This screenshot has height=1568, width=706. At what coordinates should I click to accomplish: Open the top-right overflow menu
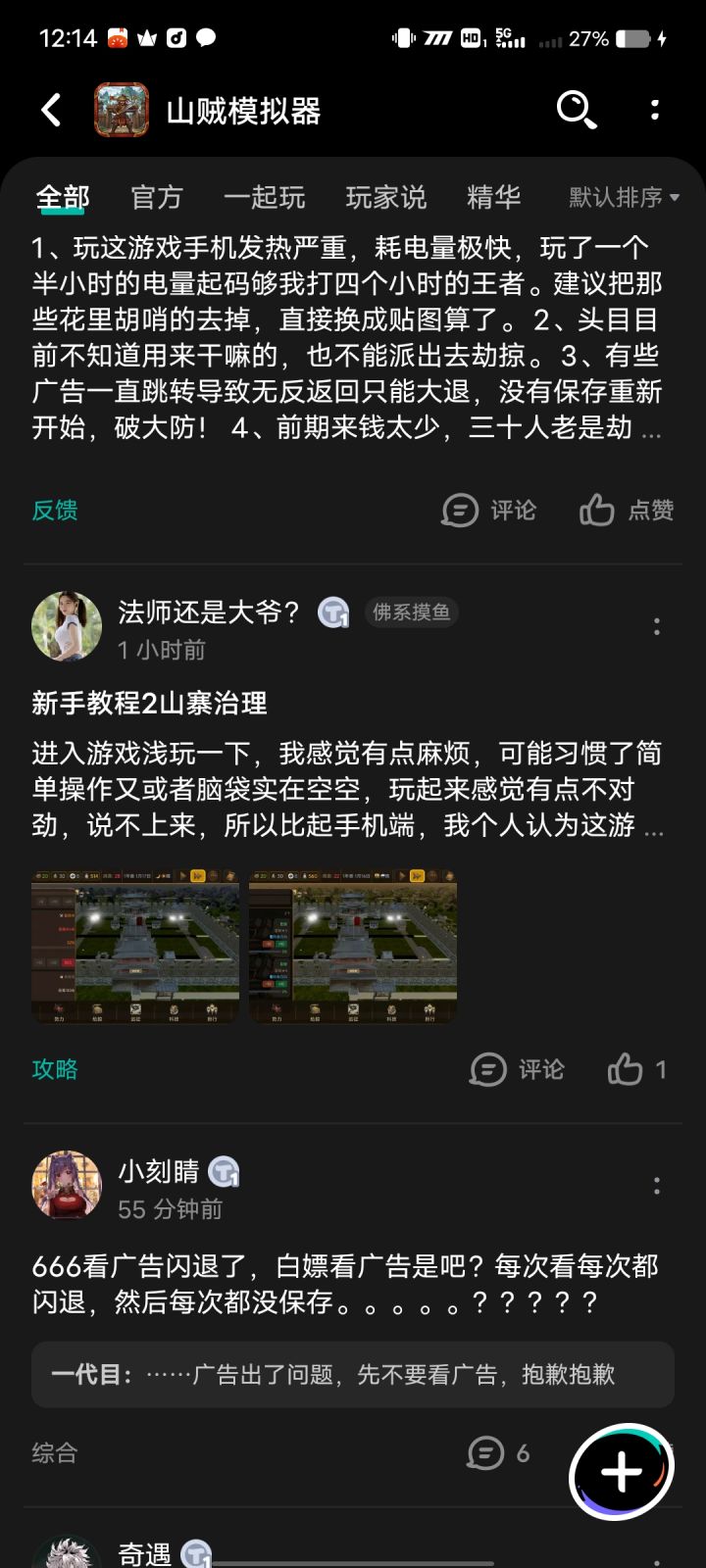(x=655, y=110)
